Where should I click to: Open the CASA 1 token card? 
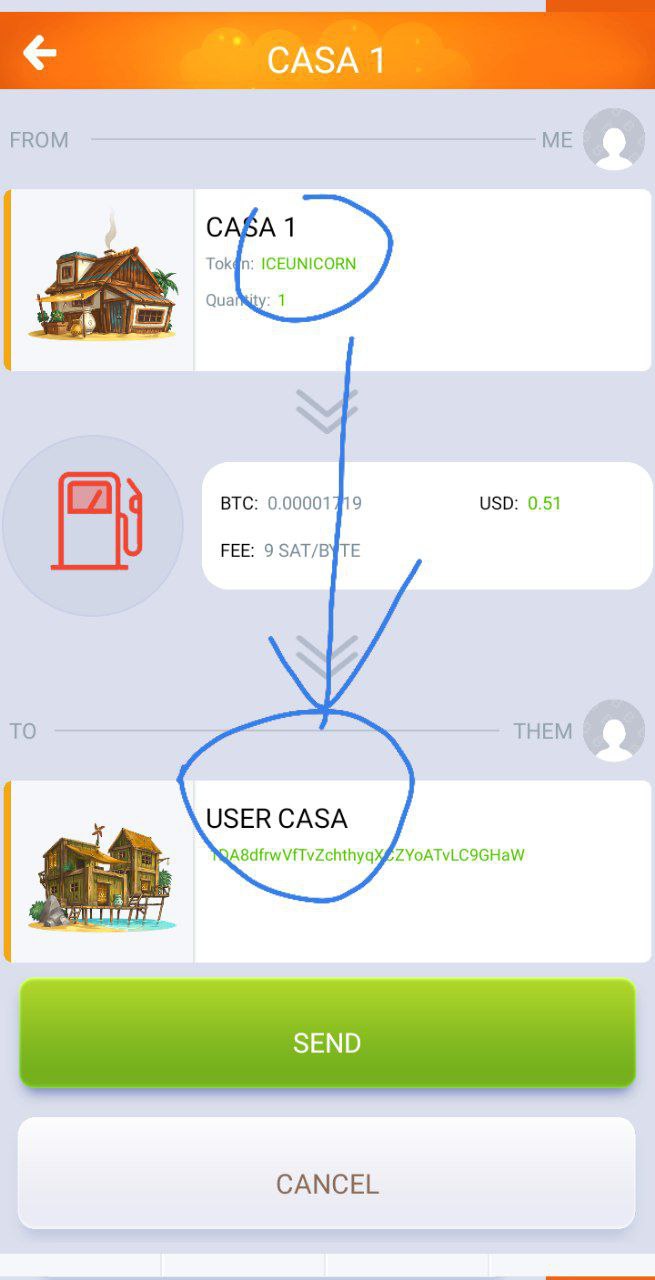pyautogui.click(x=328, y=280)
